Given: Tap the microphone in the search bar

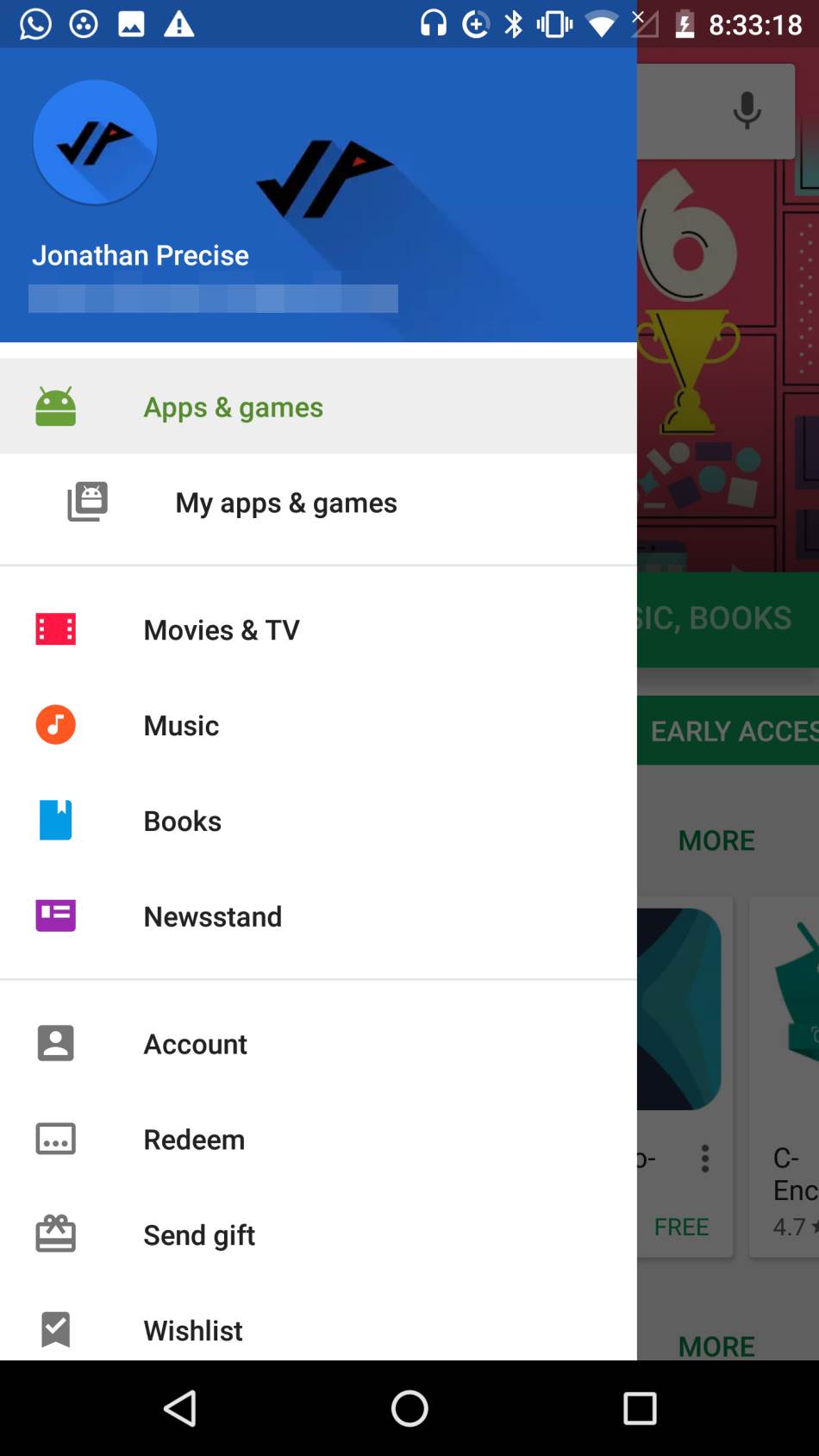Looking at the screenshot, I should [747, 111].
